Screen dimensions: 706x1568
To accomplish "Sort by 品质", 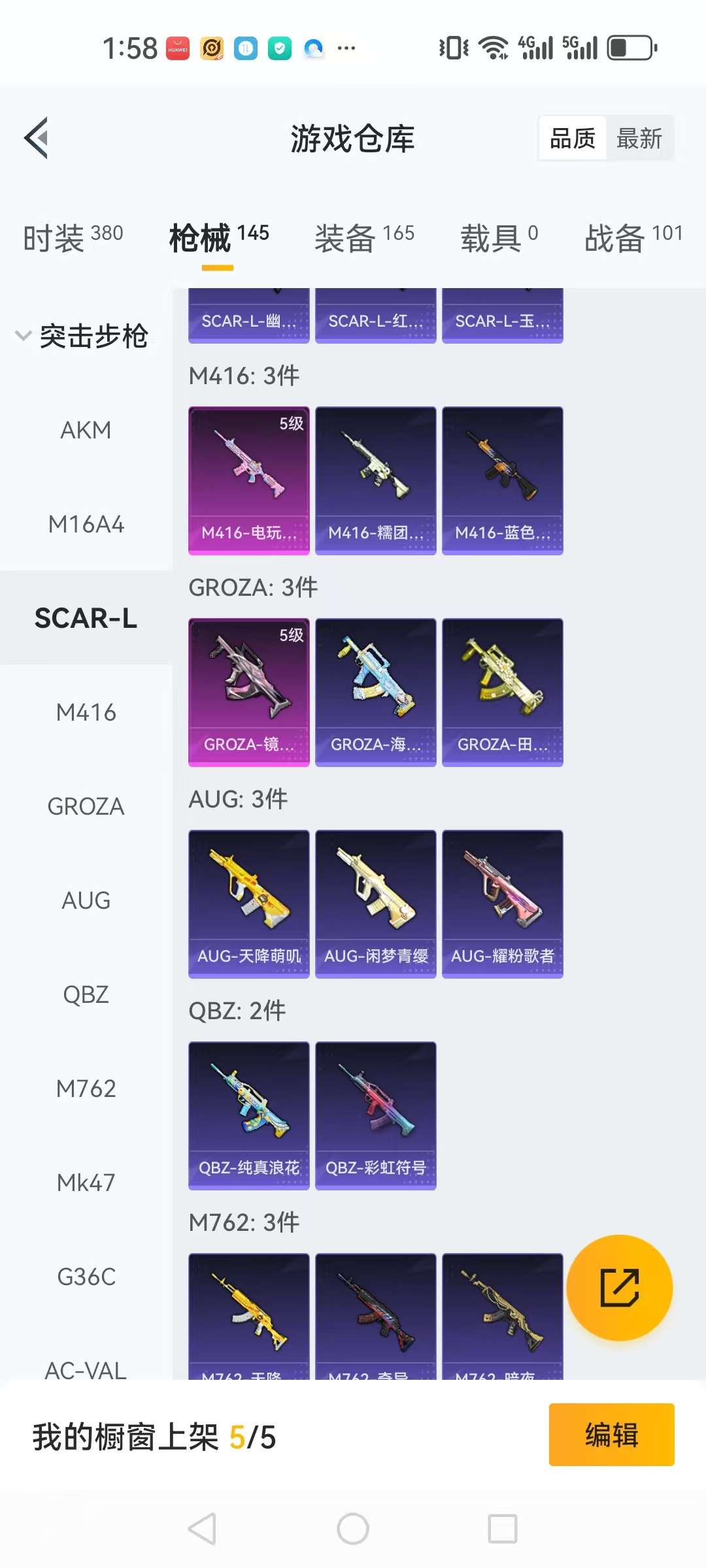I will click(x=573, y=139).
